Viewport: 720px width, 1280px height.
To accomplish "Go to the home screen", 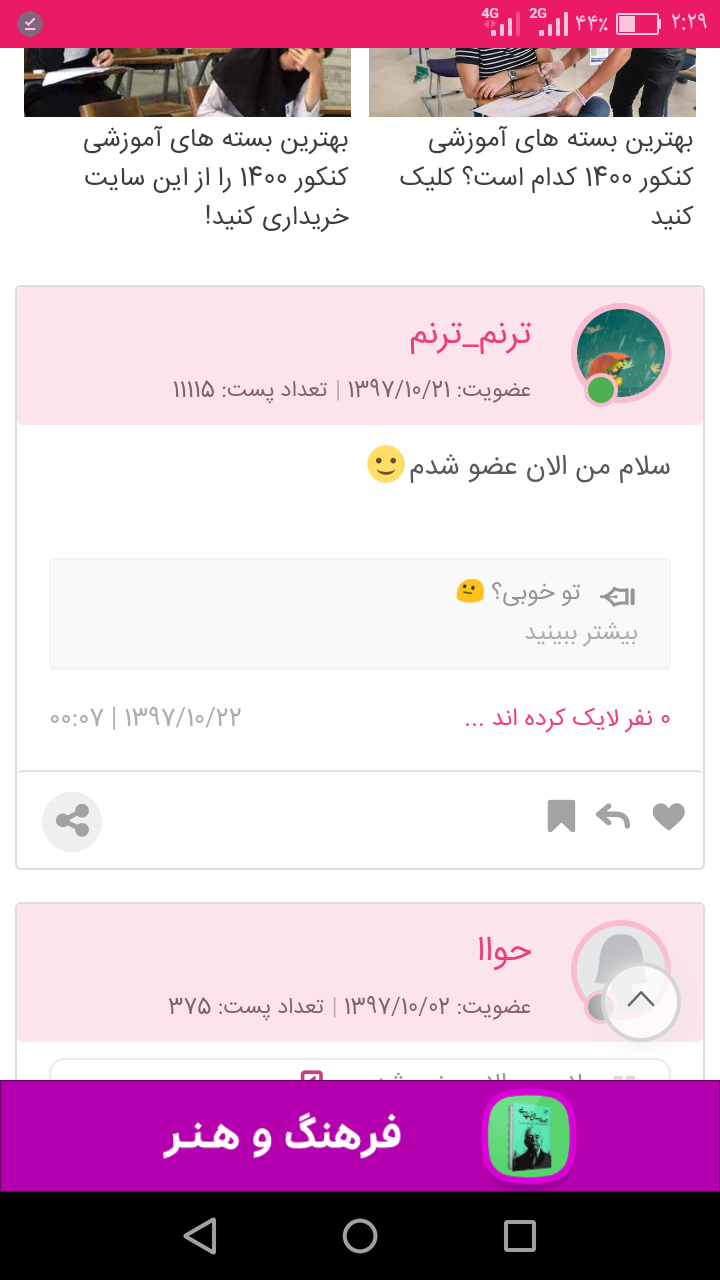I will [x=360, y=1236].
